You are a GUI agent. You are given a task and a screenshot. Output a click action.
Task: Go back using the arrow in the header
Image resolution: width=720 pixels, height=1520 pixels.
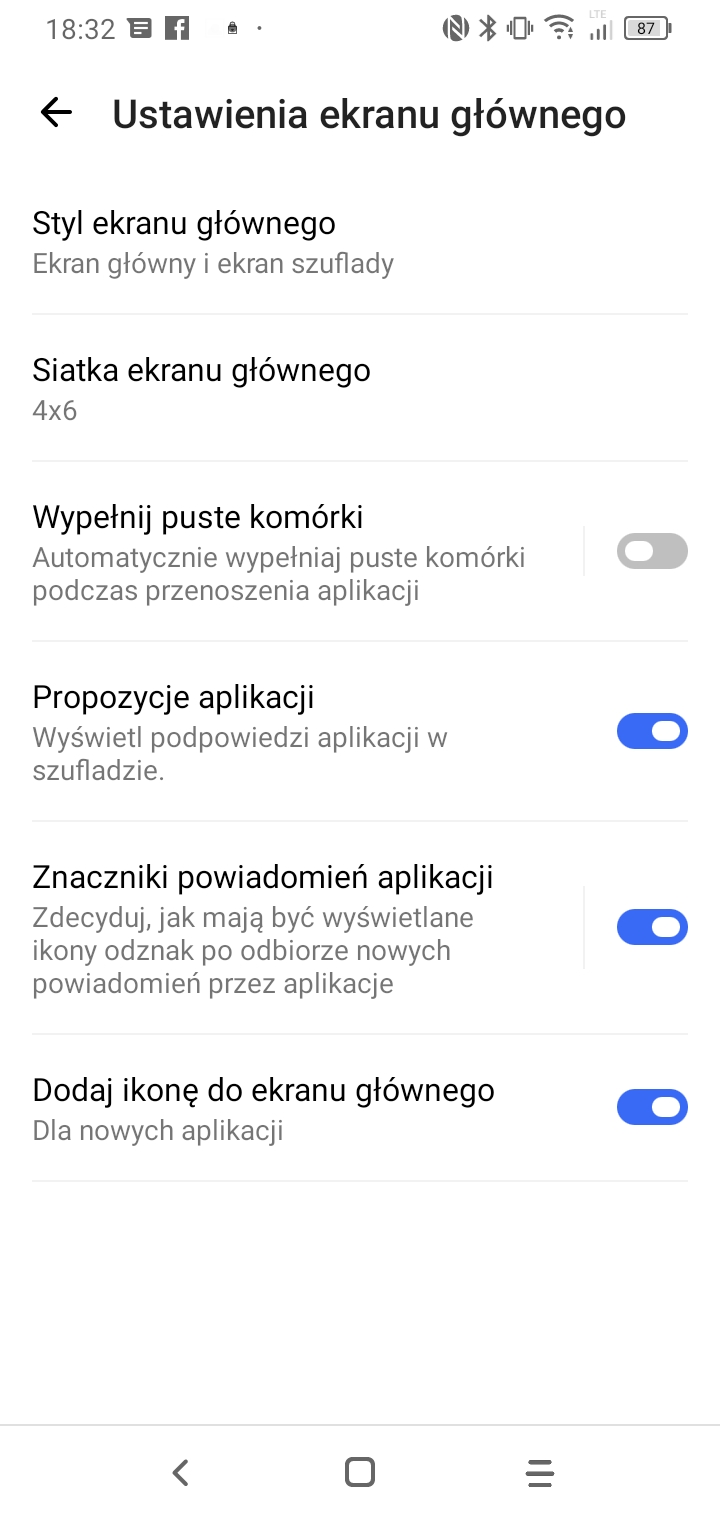[56, 113]
